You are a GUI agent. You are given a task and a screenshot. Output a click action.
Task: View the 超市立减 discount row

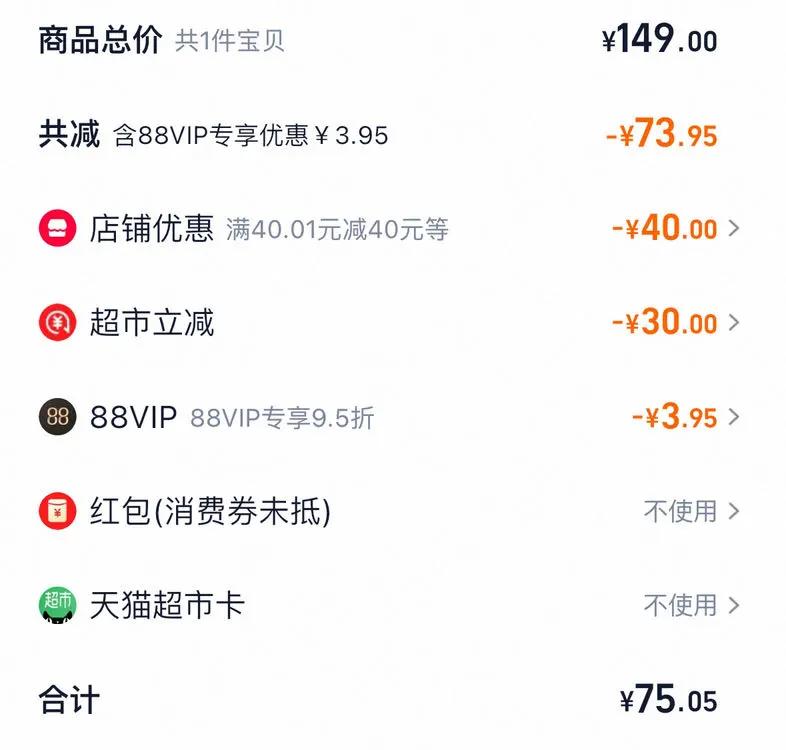389,322
